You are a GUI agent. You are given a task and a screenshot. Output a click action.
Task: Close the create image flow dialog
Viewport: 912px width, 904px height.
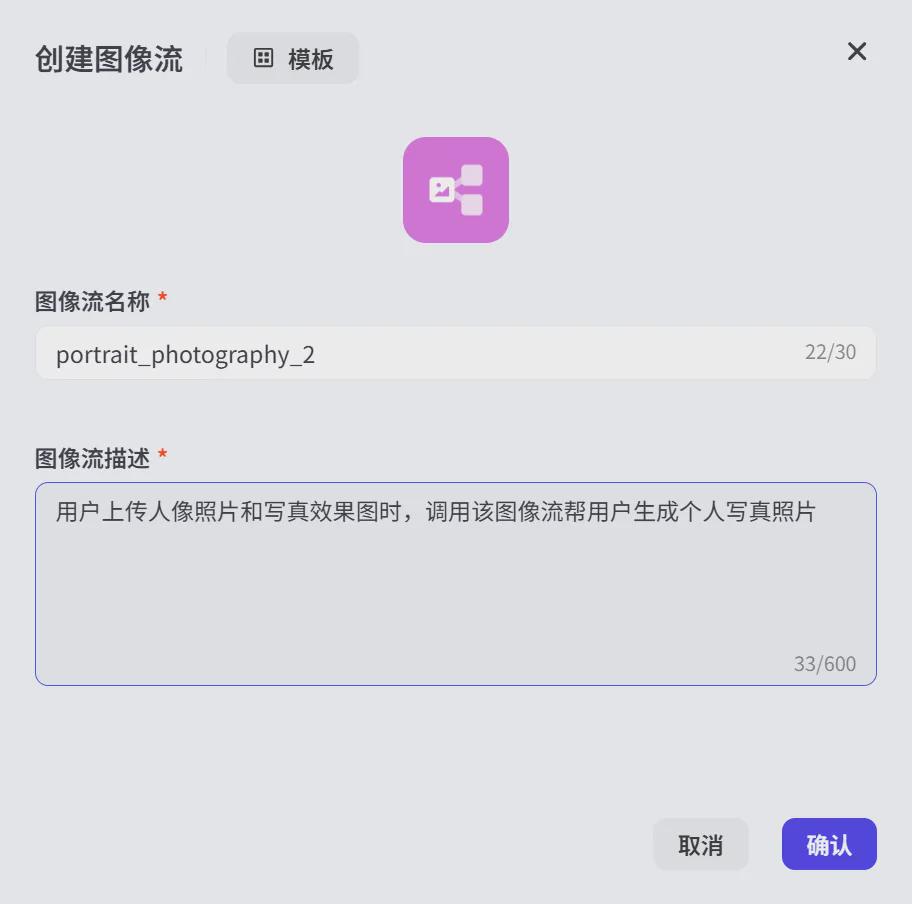[x=857, y=52]
